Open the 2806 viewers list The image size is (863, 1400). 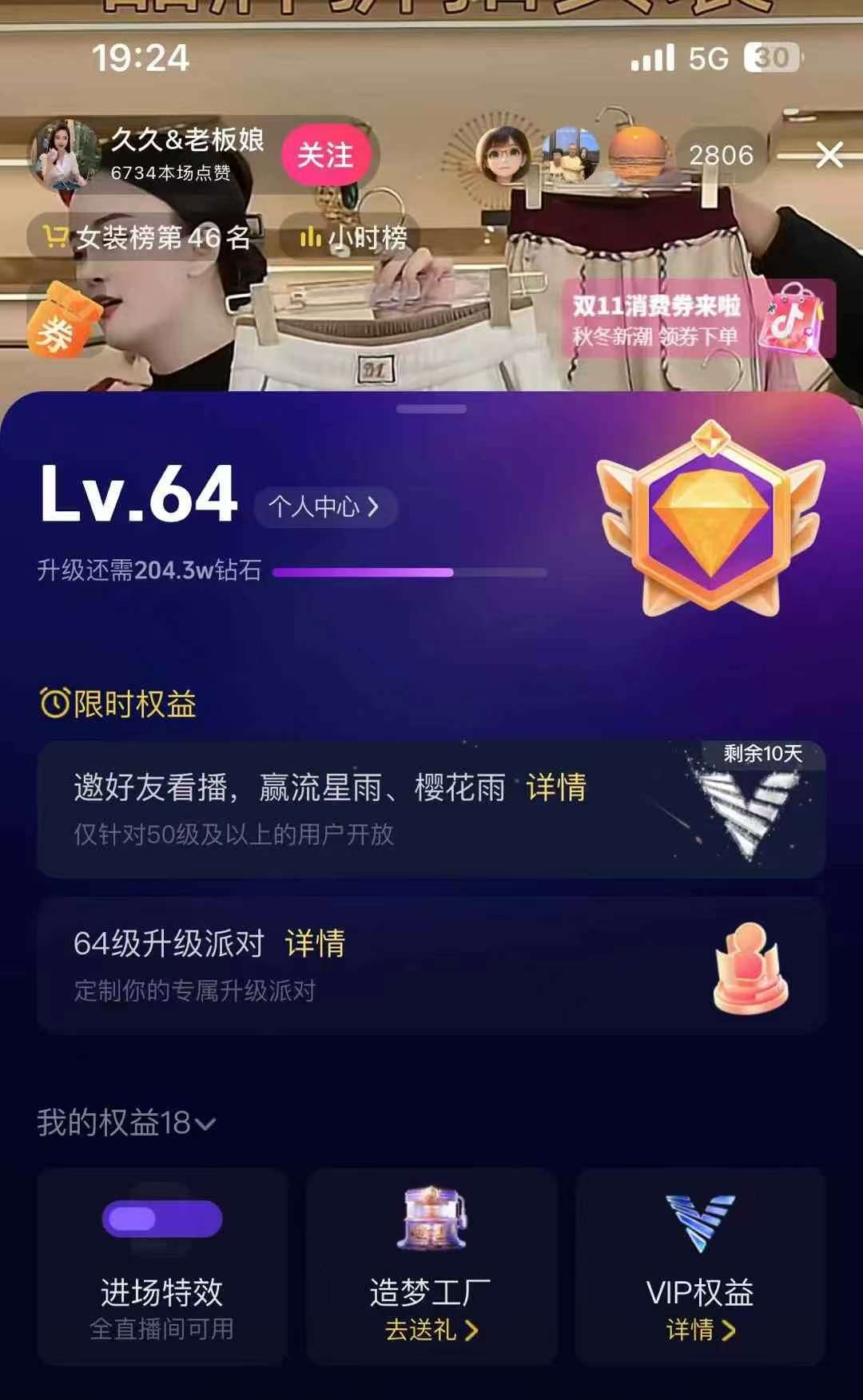(x=720, y=155)
